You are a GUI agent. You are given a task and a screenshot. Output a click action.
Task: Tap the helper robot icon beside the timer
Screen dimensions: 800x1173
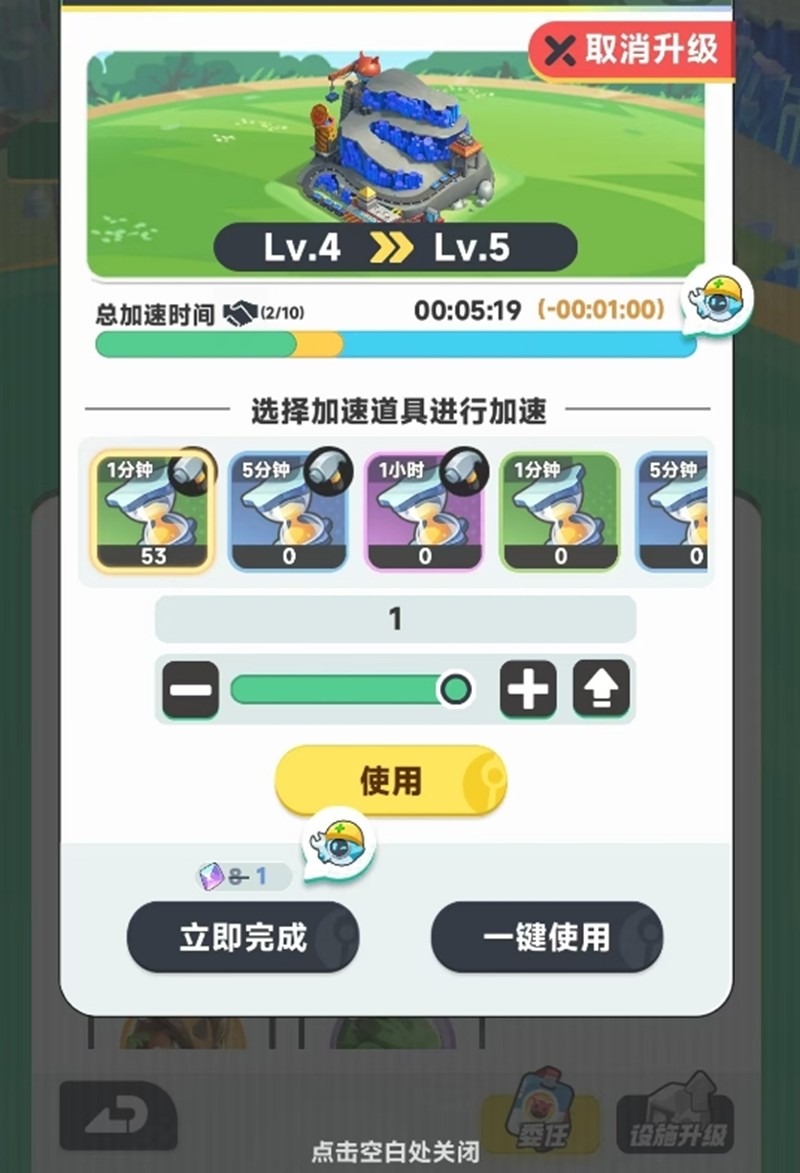(x=720, y=299)
